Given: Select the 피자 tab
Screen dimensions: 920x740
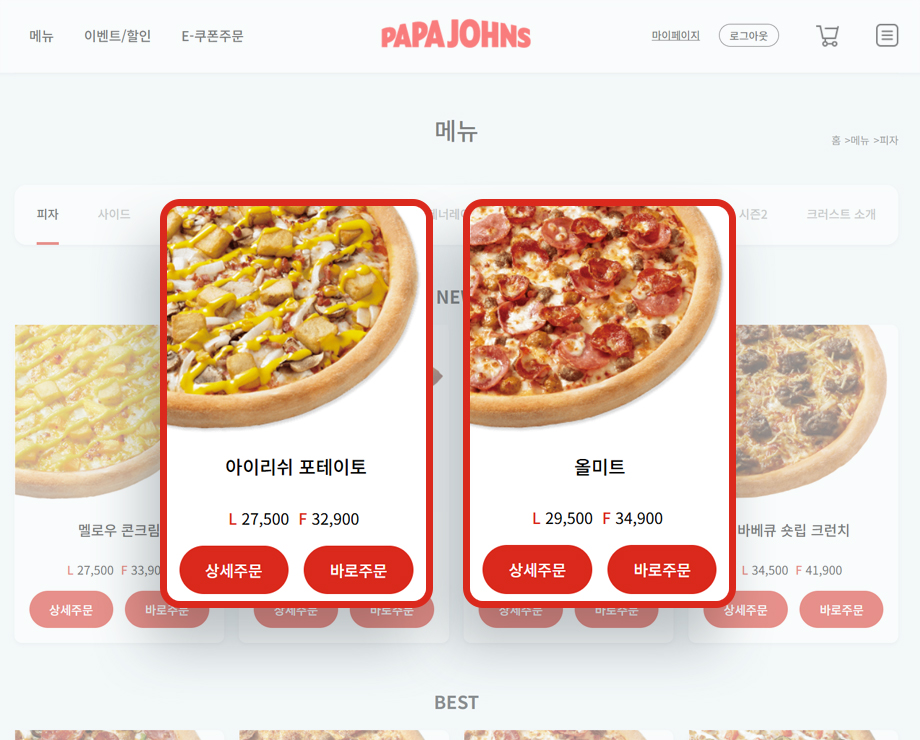Looking at the screenshot, I should pyautogui.click(x=47, y=214).
